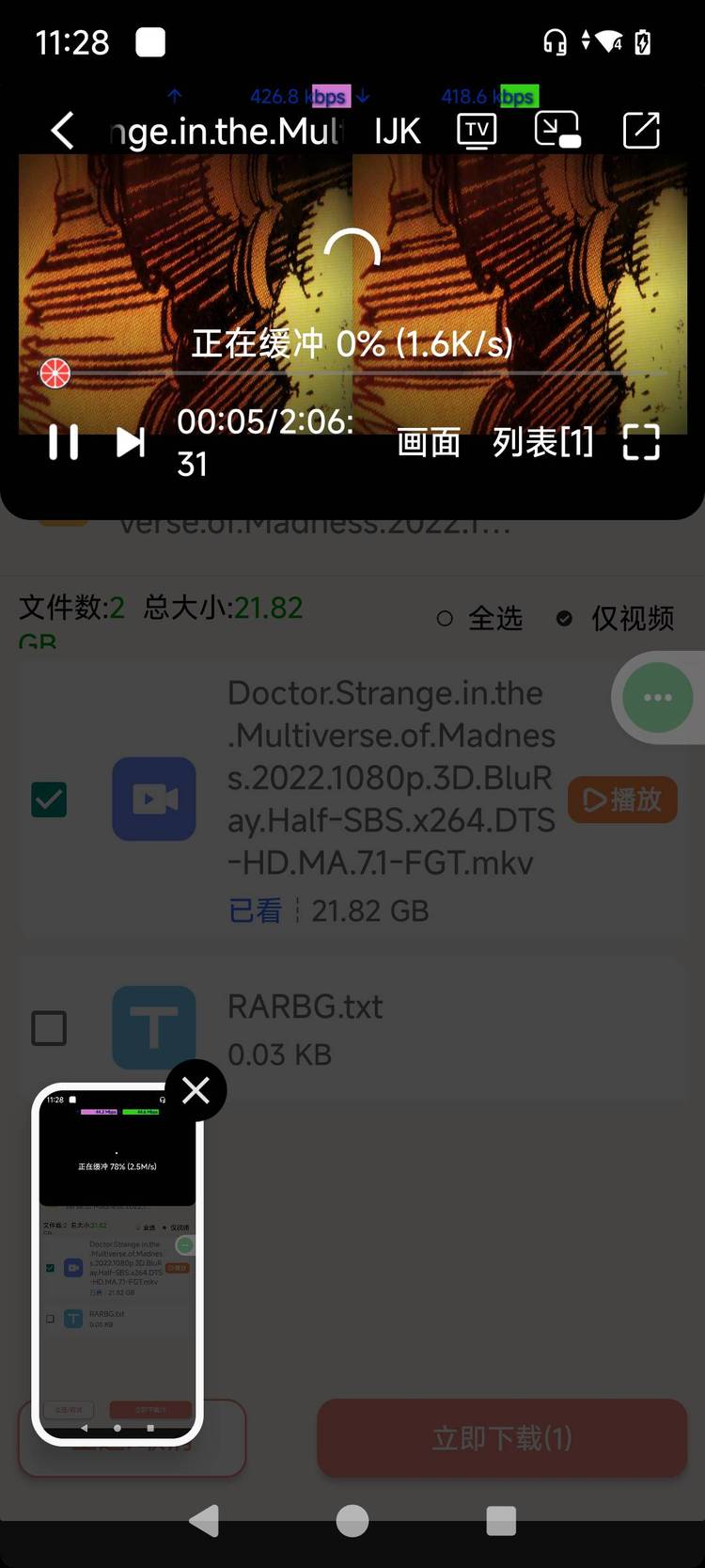Toggle the 仅视频 filter
This screenshot has width=705, height=1568.
[615, 618]
